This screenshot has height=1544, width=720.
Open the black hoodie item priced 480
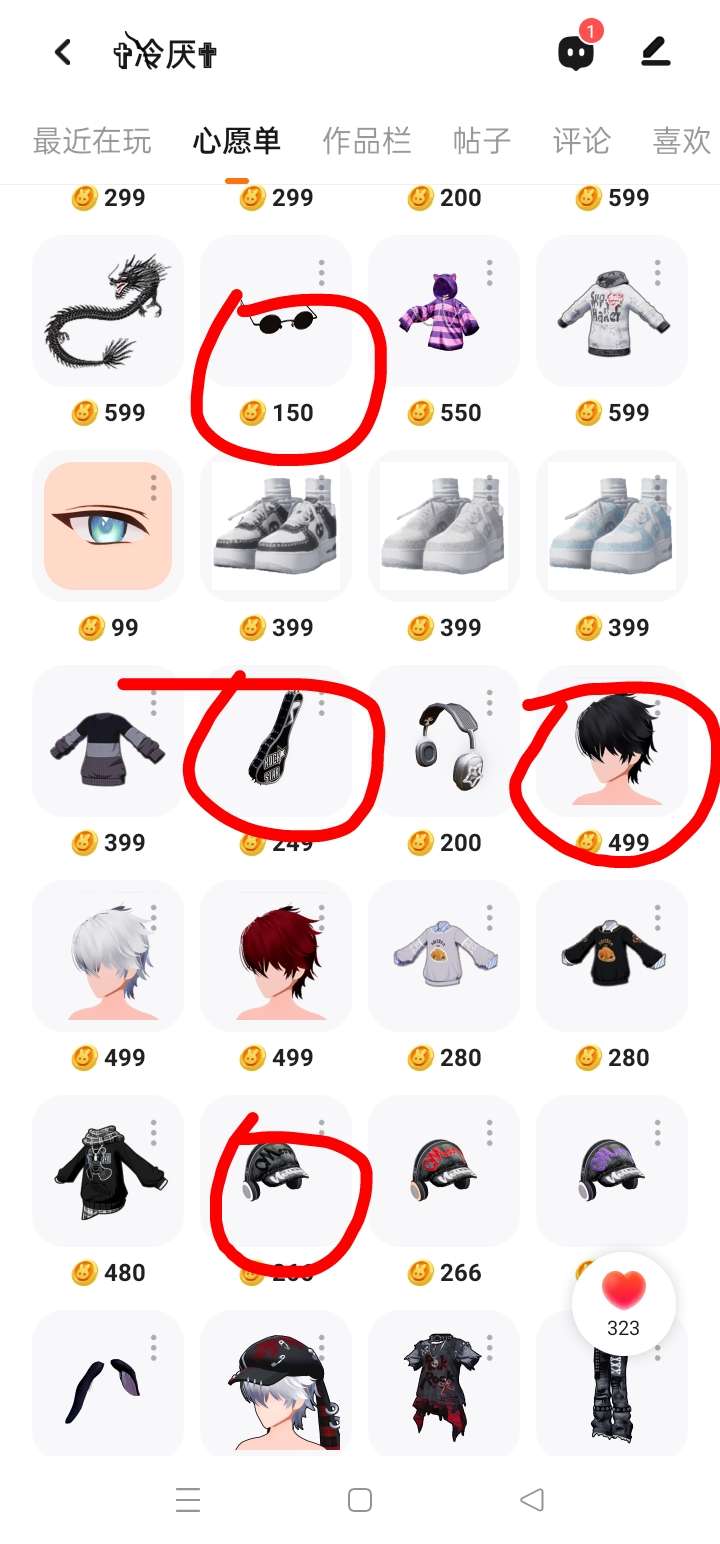[x=108, y=1171]
